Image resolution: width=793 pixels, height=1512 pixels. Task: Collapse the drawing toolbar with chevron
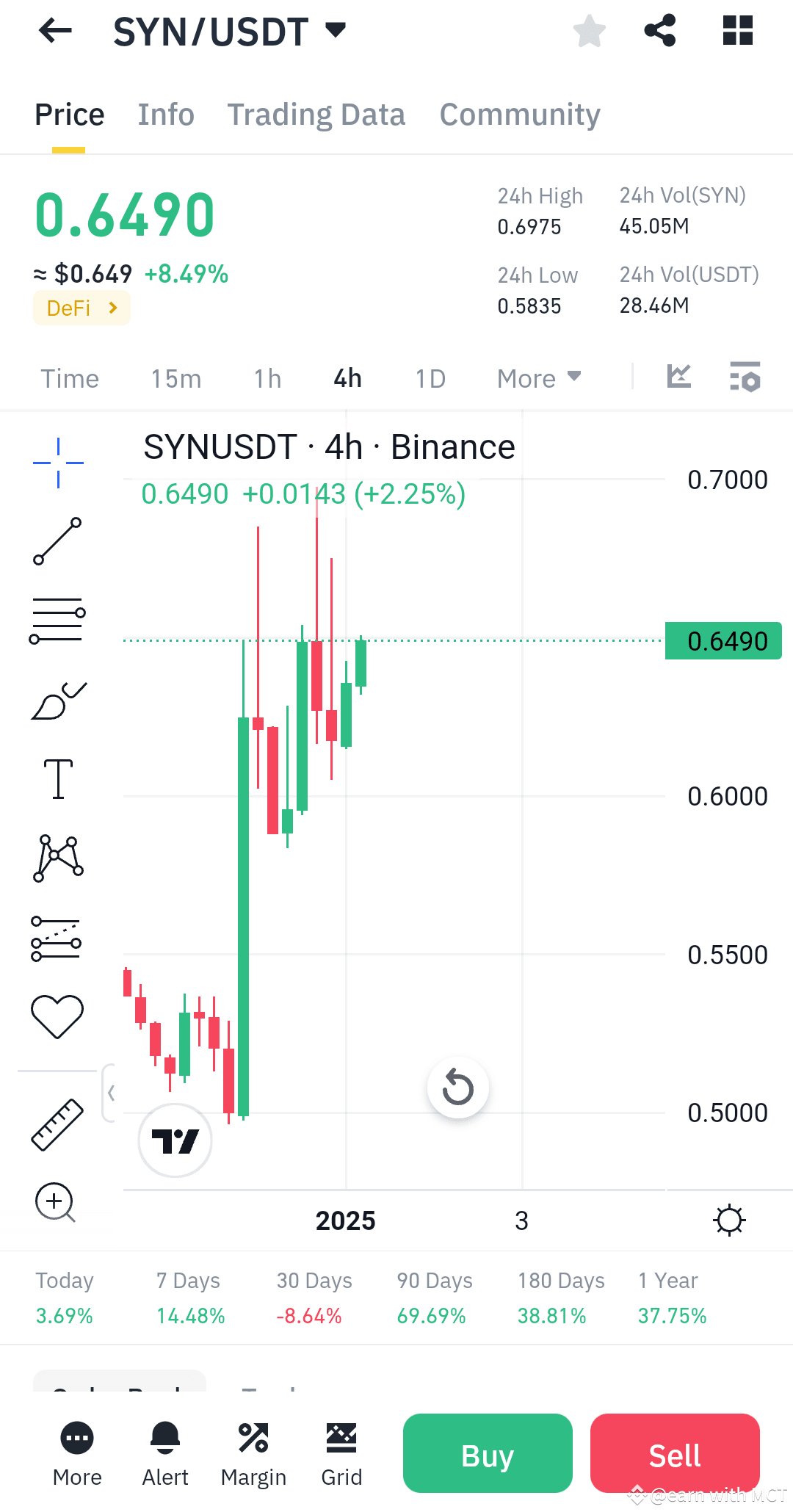(112, 1092)
